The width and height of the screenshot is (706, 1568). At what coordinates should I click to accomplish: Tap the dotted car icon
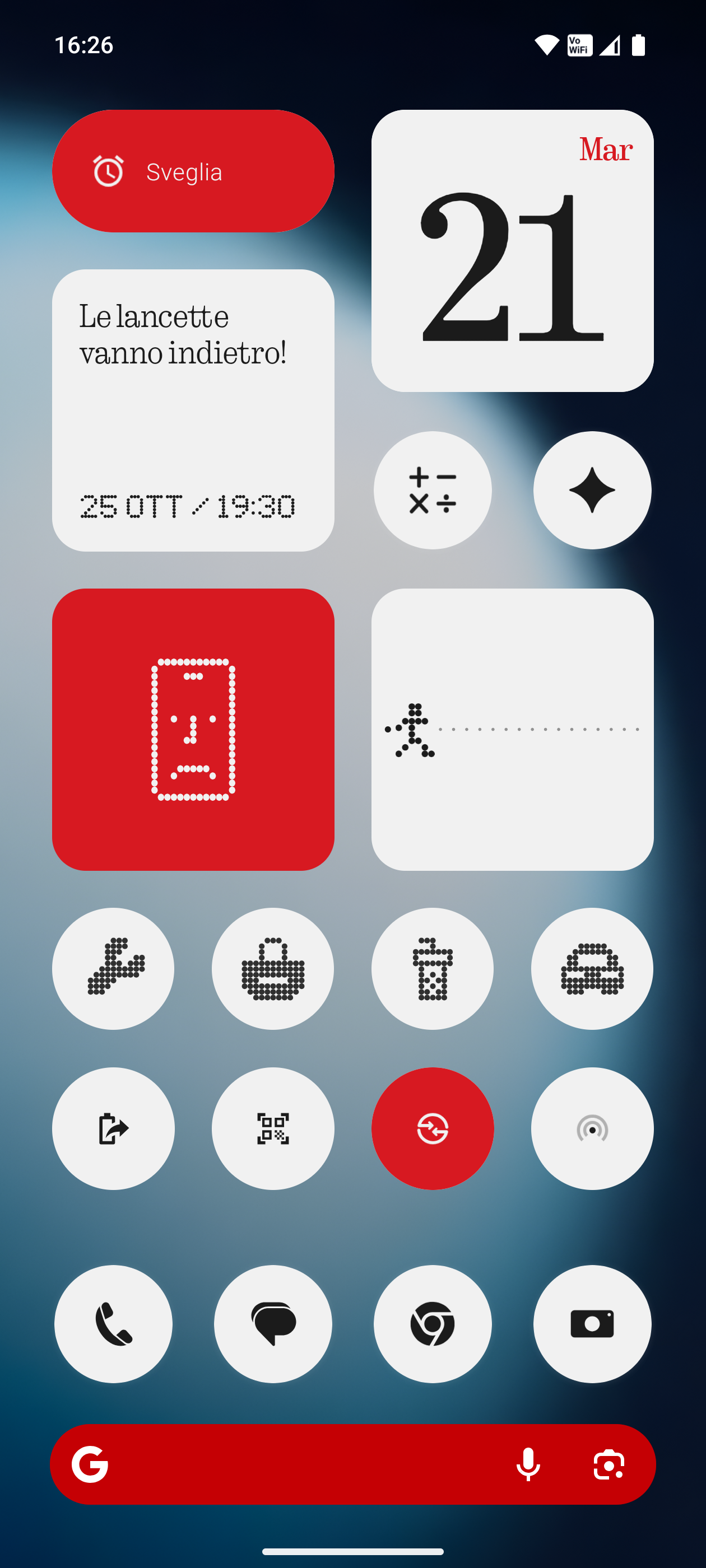592,968
